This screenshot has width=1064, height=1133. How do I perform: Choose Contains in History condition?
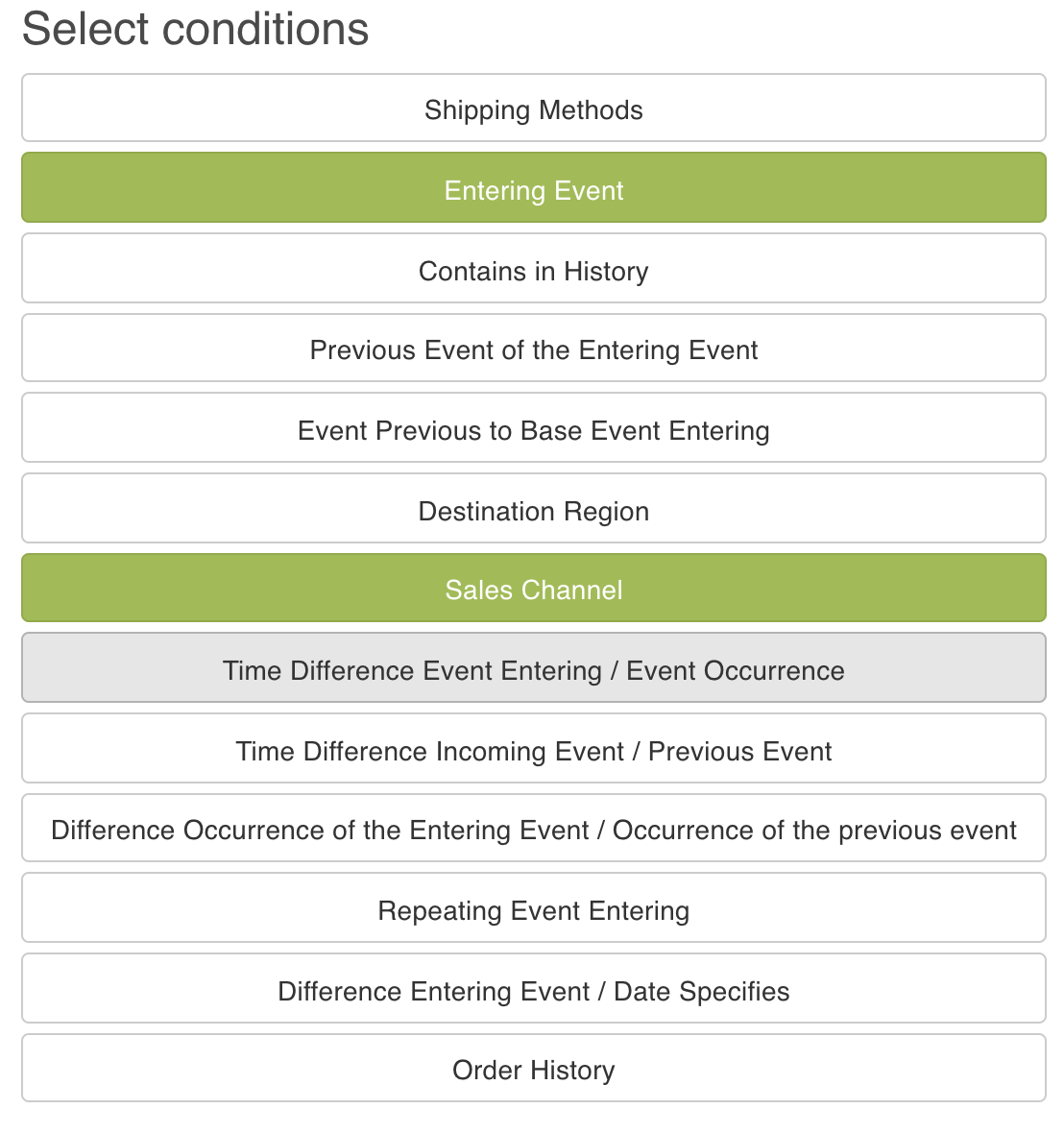(x=533, y=271)
